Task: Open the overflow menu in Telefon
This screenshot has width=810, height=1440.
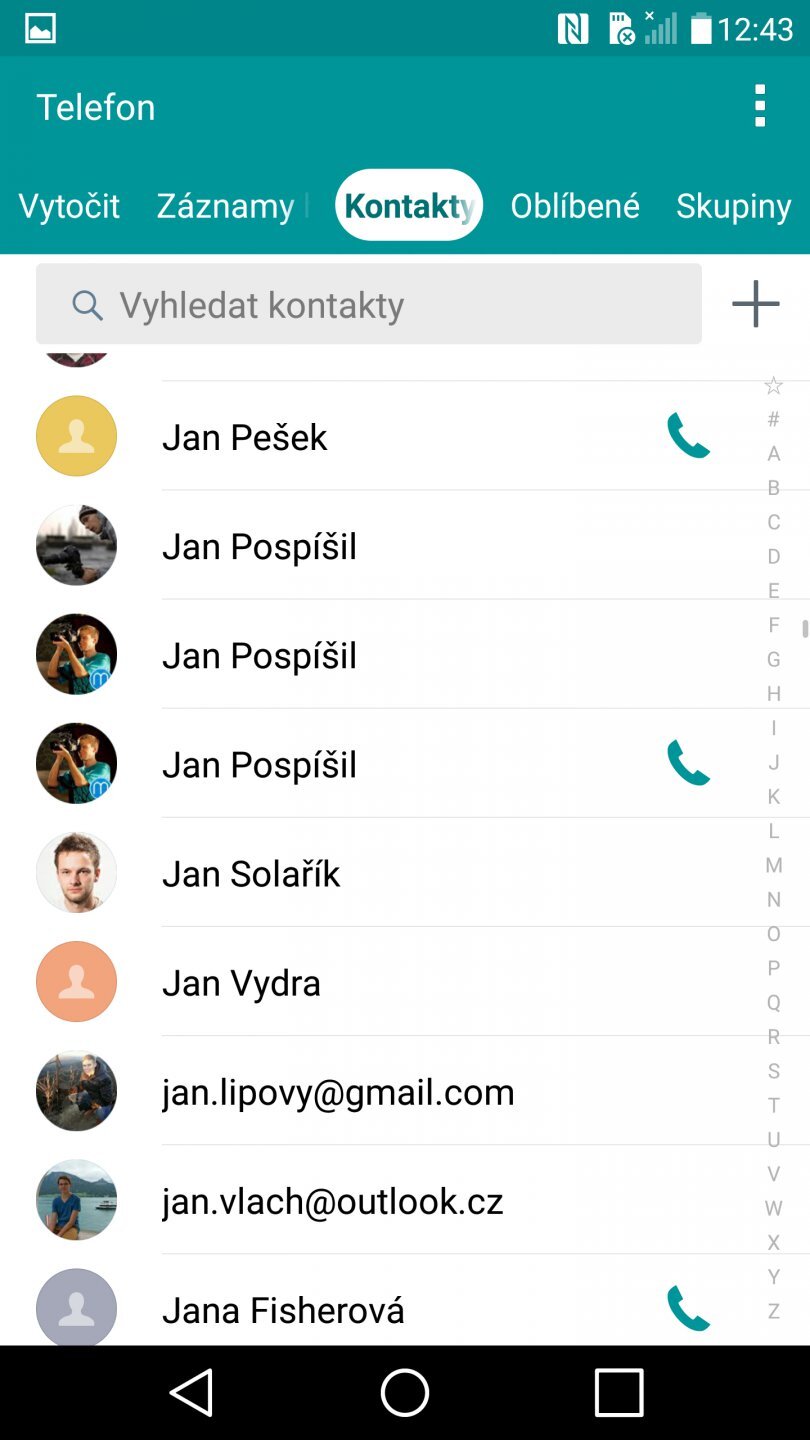Action: 760,106
